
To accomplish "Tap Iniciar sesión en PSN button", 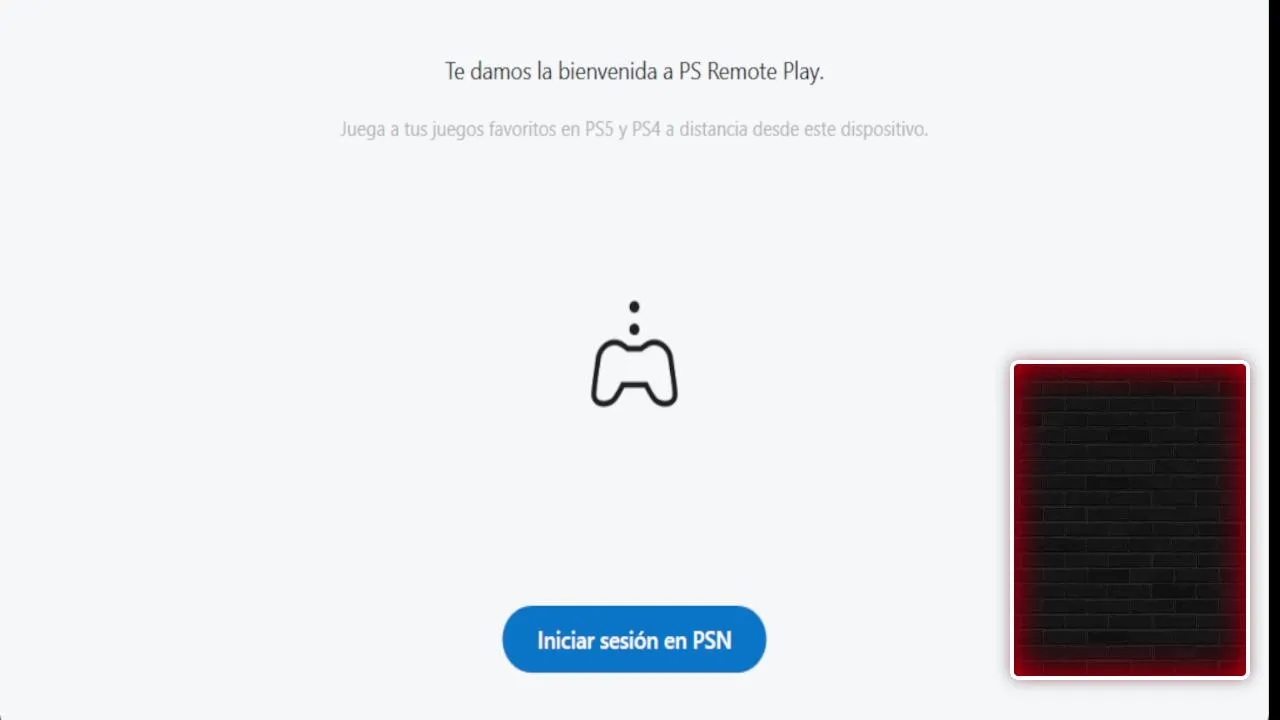I will pyautogui.click(x=634, y=640).
